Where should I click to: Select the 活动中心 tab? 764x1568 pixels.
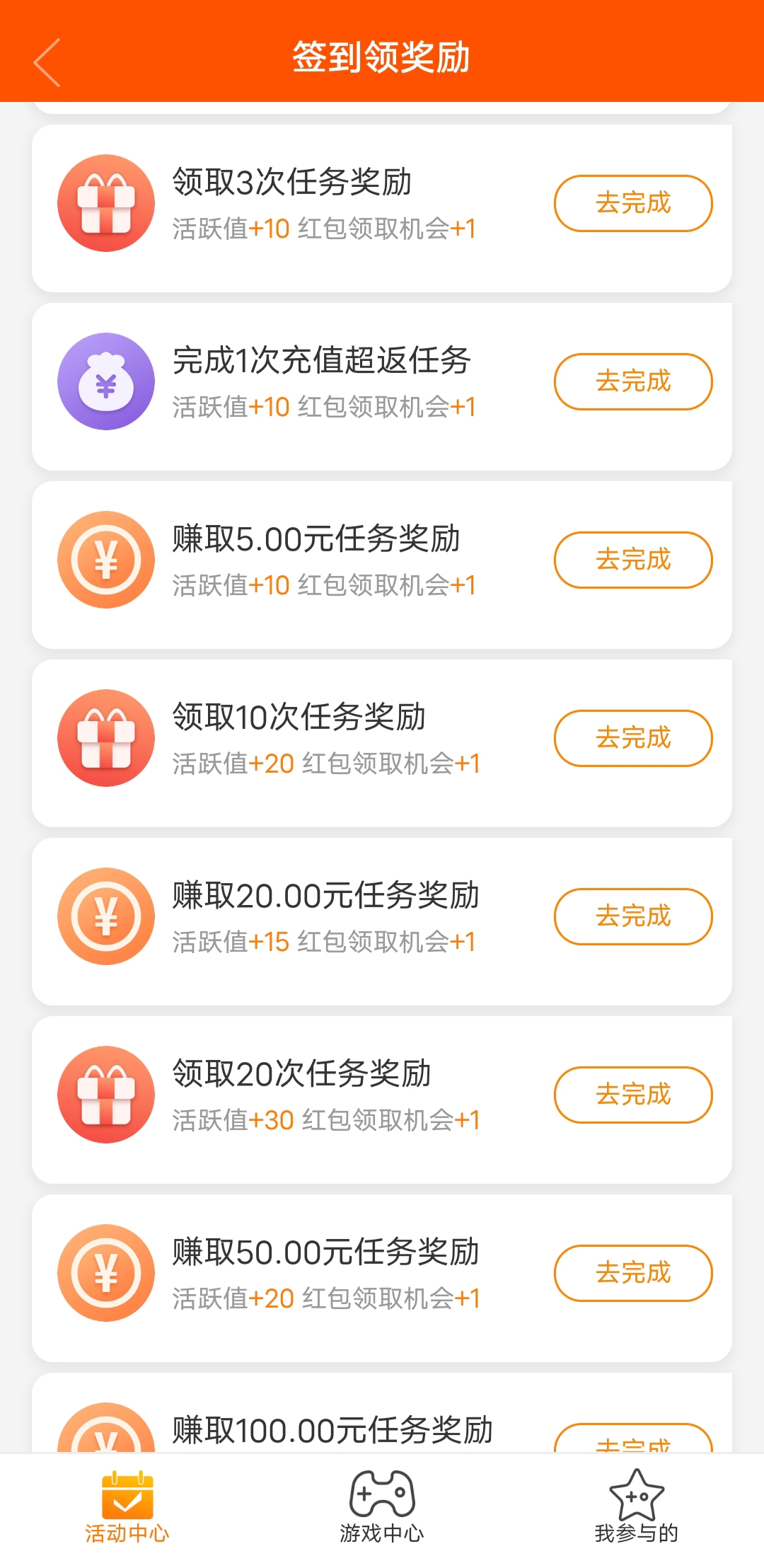[127, 1507]
